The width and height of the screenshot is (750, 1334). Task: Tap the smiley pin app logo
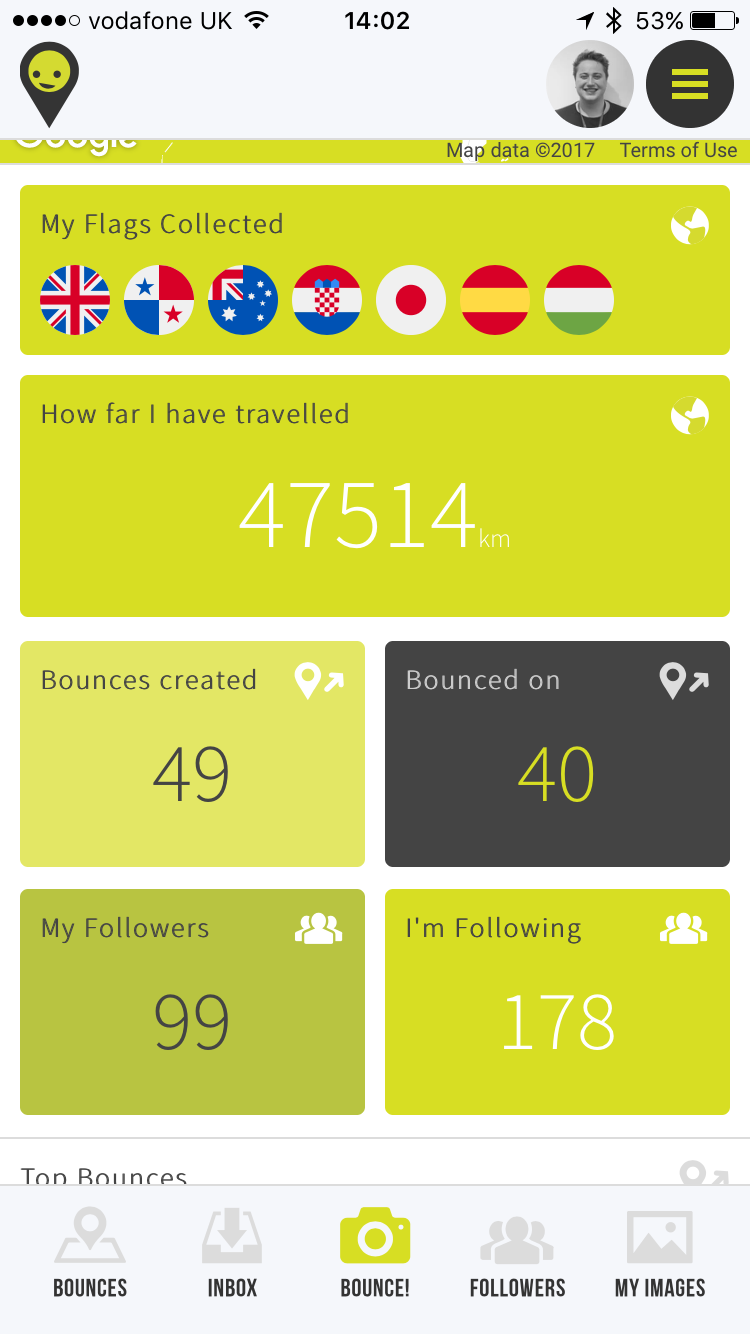pyautogui.click(x=49, y=82)
